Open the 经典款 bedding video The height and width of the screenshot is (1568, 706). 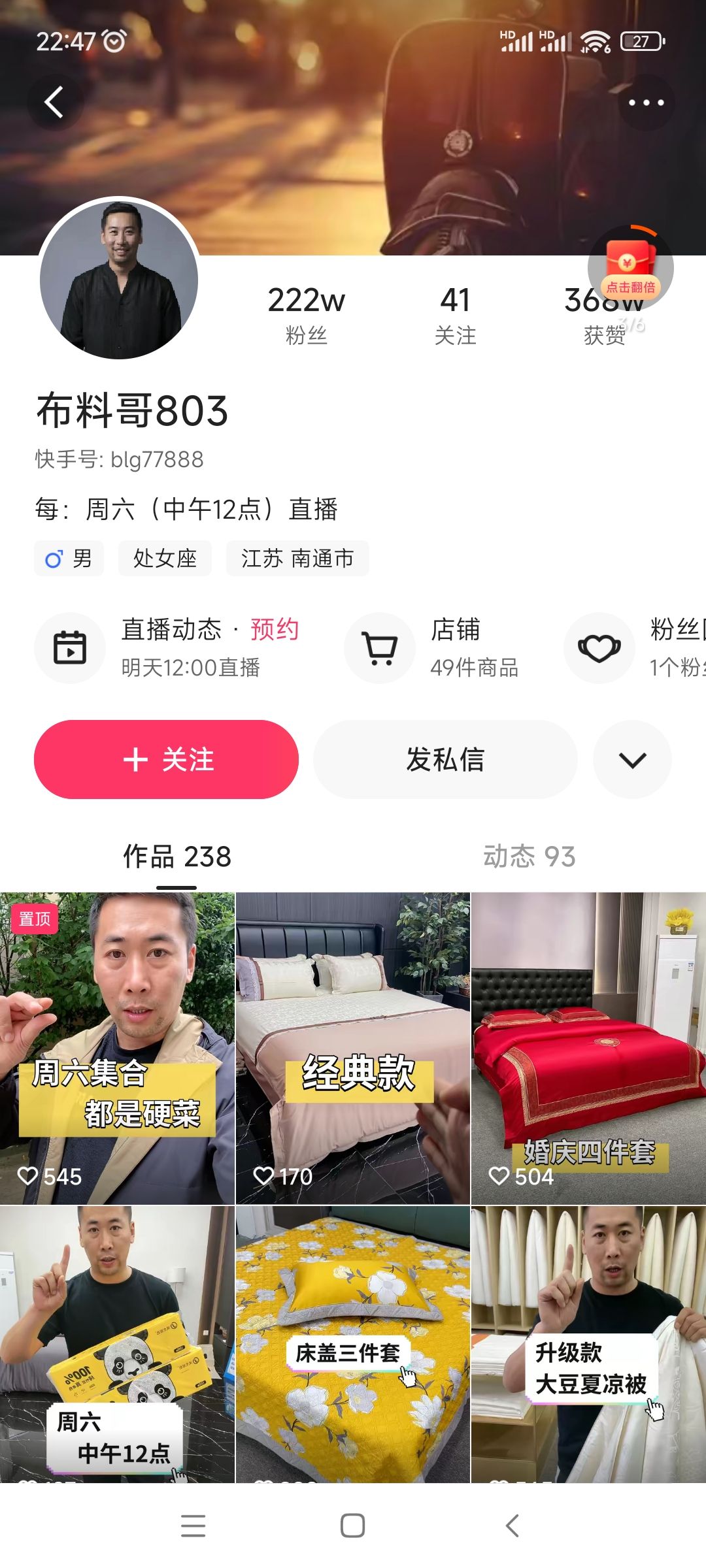click(352, 1048)
